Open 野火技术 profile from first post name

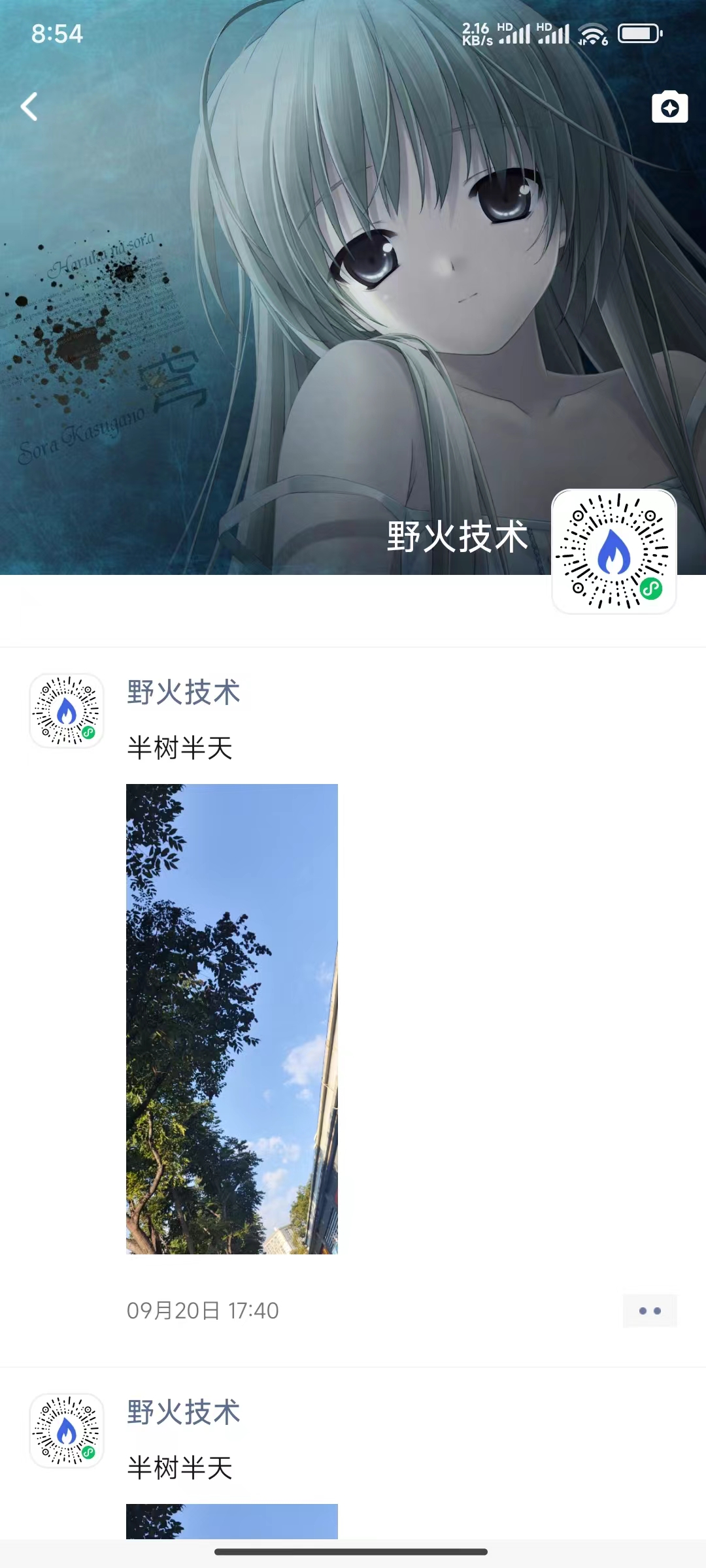click(184, 693)
